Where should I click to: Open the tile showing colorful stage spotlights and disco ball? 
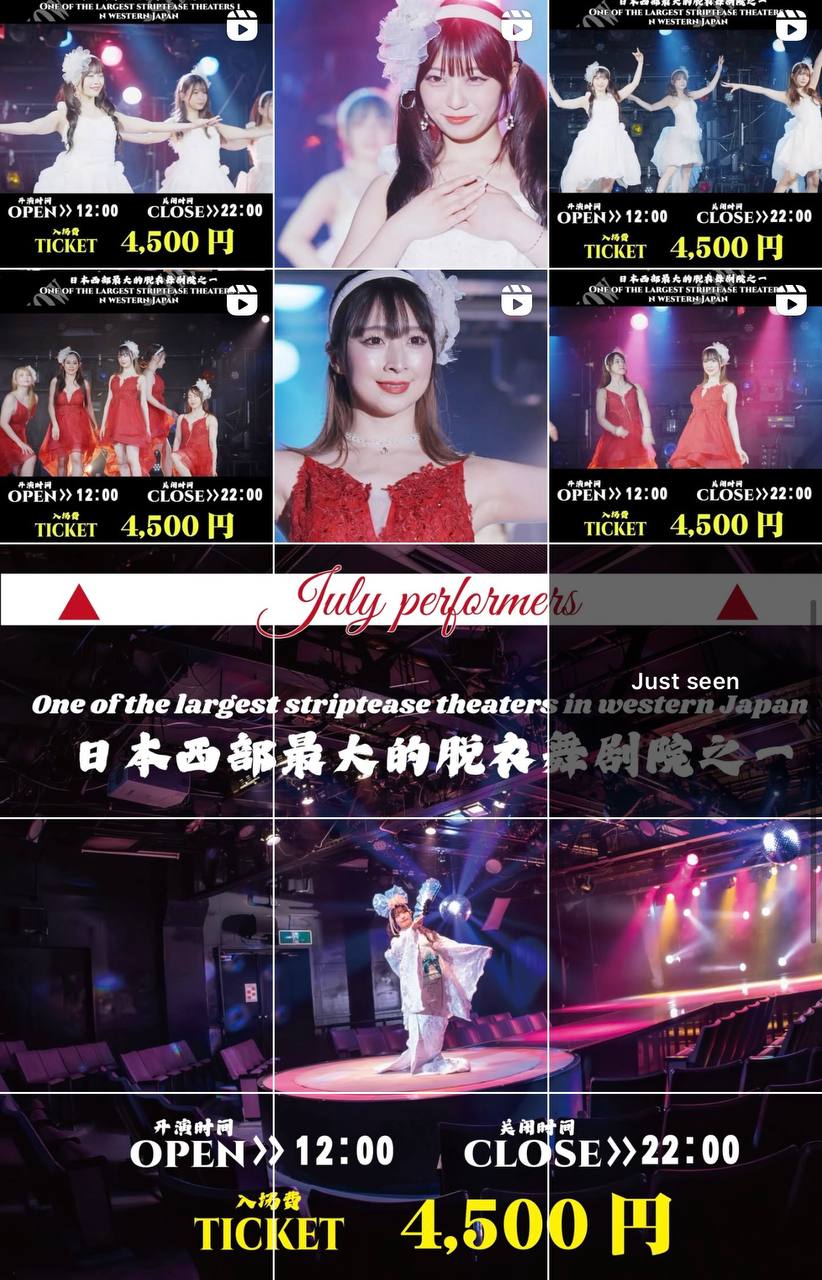click(685, 956)
